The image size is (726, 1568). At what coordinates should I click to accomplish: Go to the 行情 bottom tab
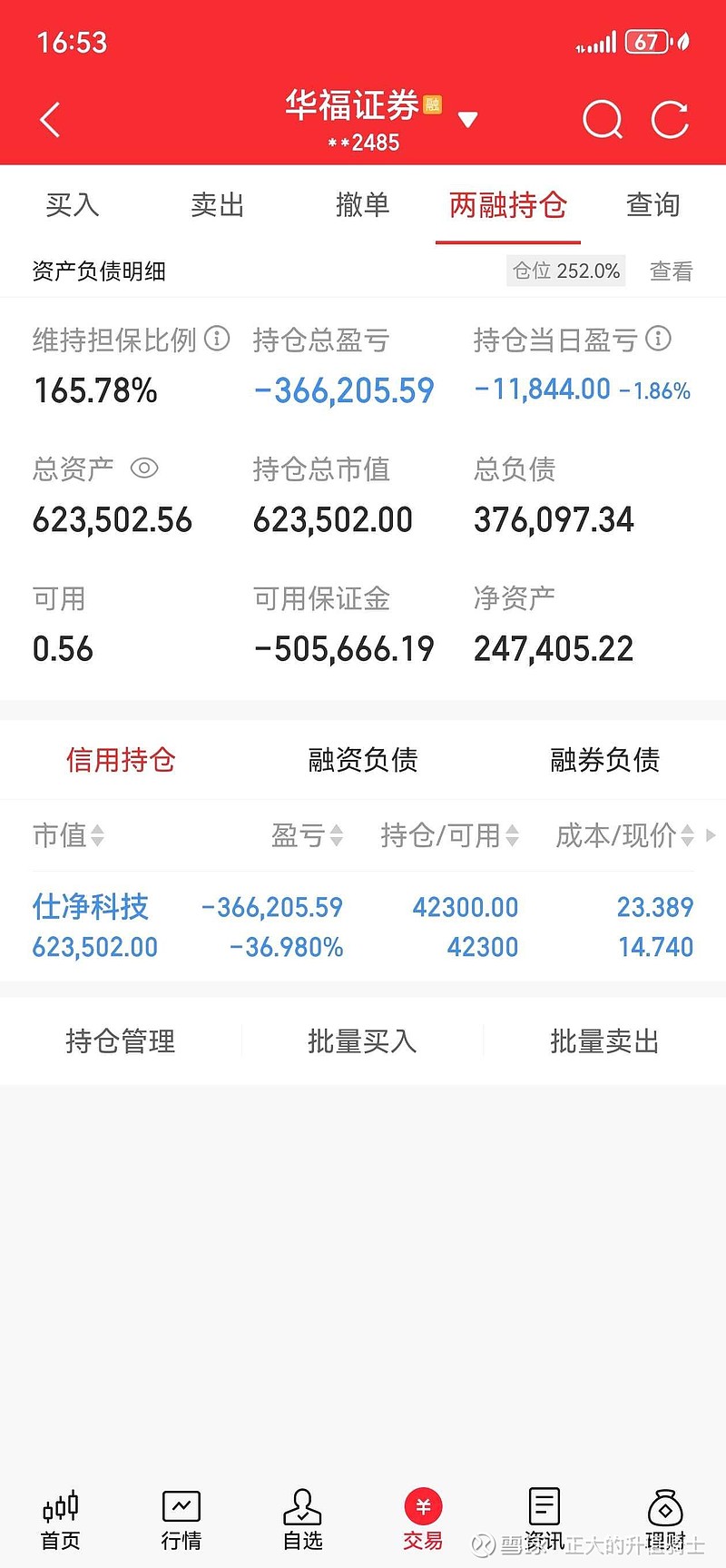pyautogui.click(x=181, y=1520)
